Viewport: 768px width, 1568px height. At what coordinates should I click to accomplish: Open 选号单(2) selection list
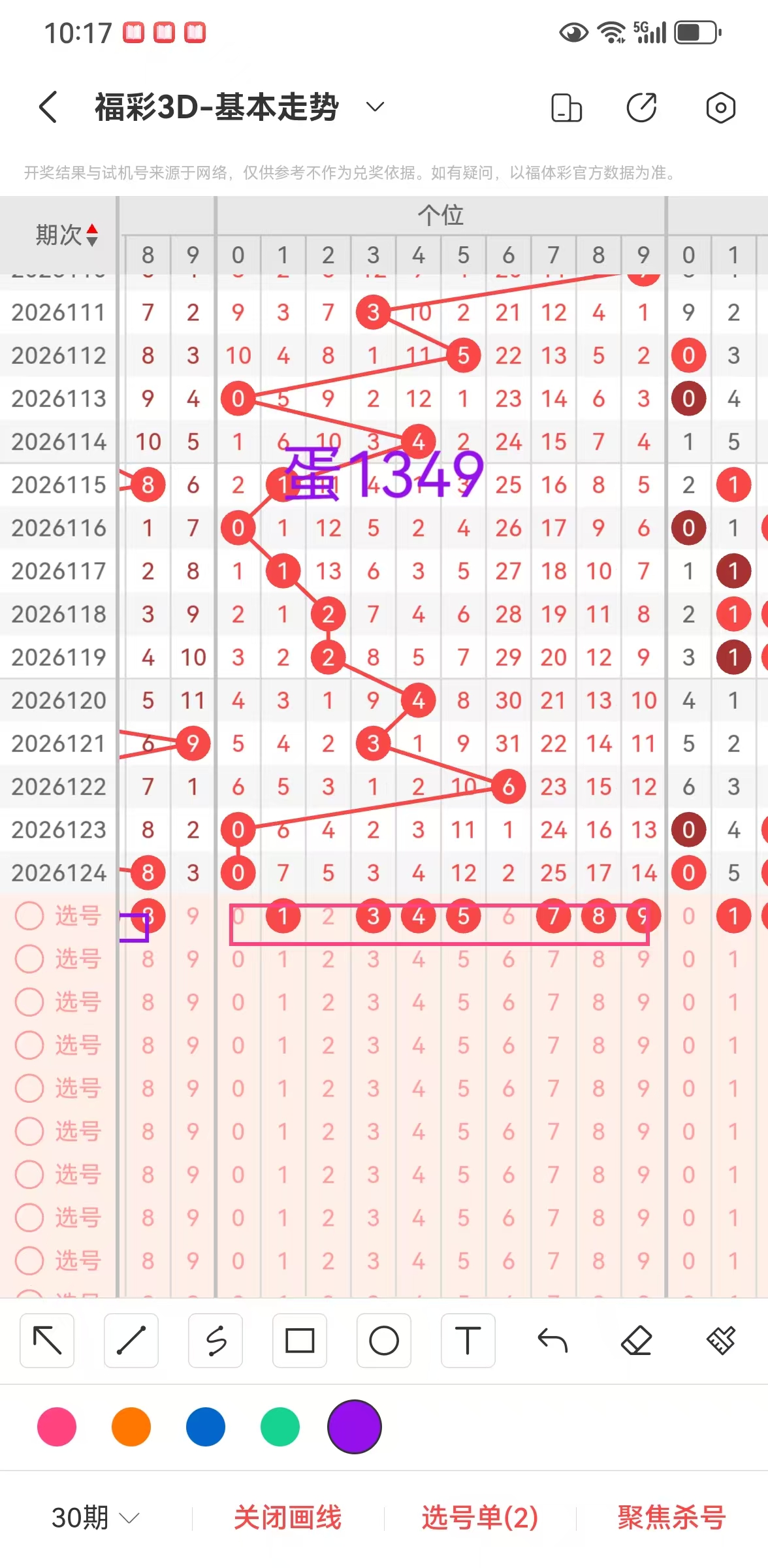(x=480, y=1517)
